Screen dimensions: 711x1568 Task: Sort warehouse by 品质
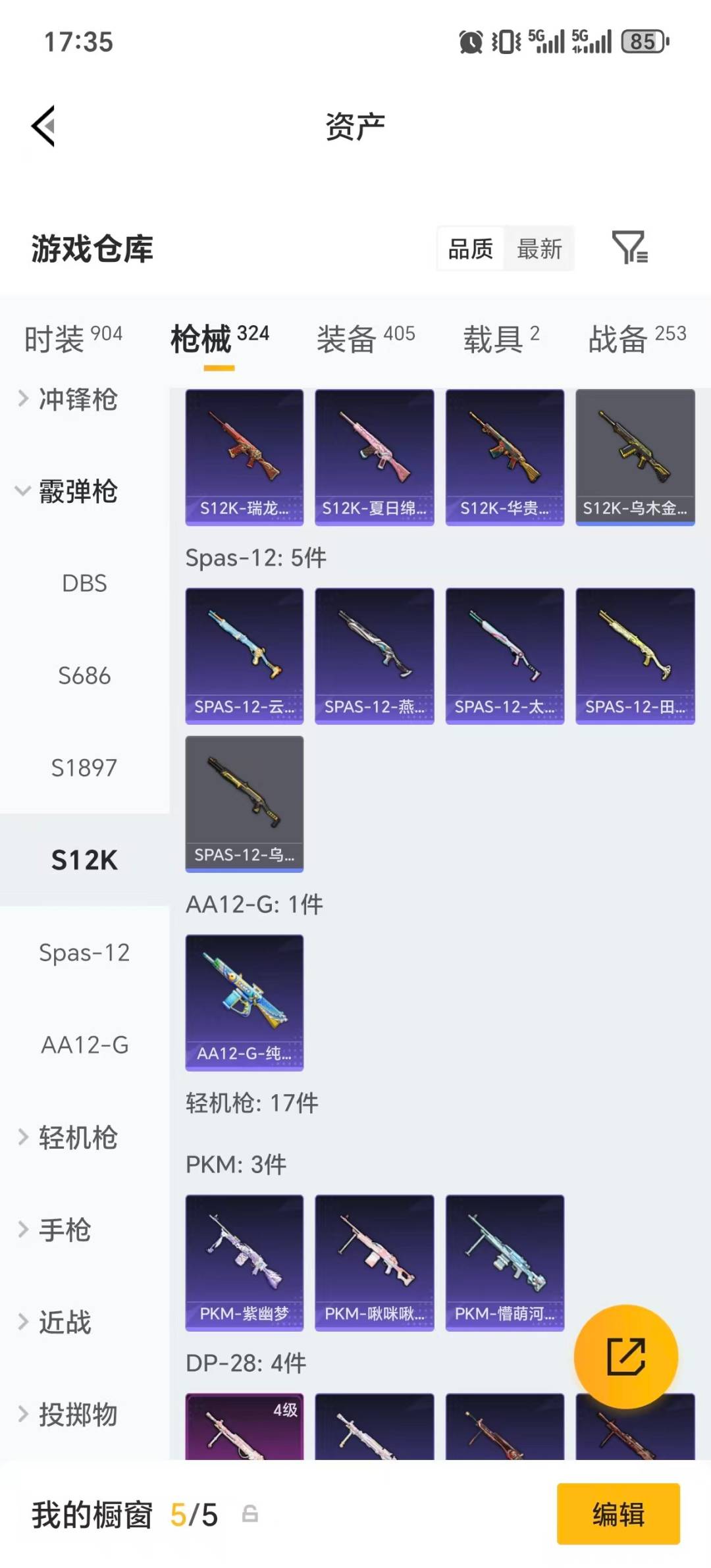(471, 249)
